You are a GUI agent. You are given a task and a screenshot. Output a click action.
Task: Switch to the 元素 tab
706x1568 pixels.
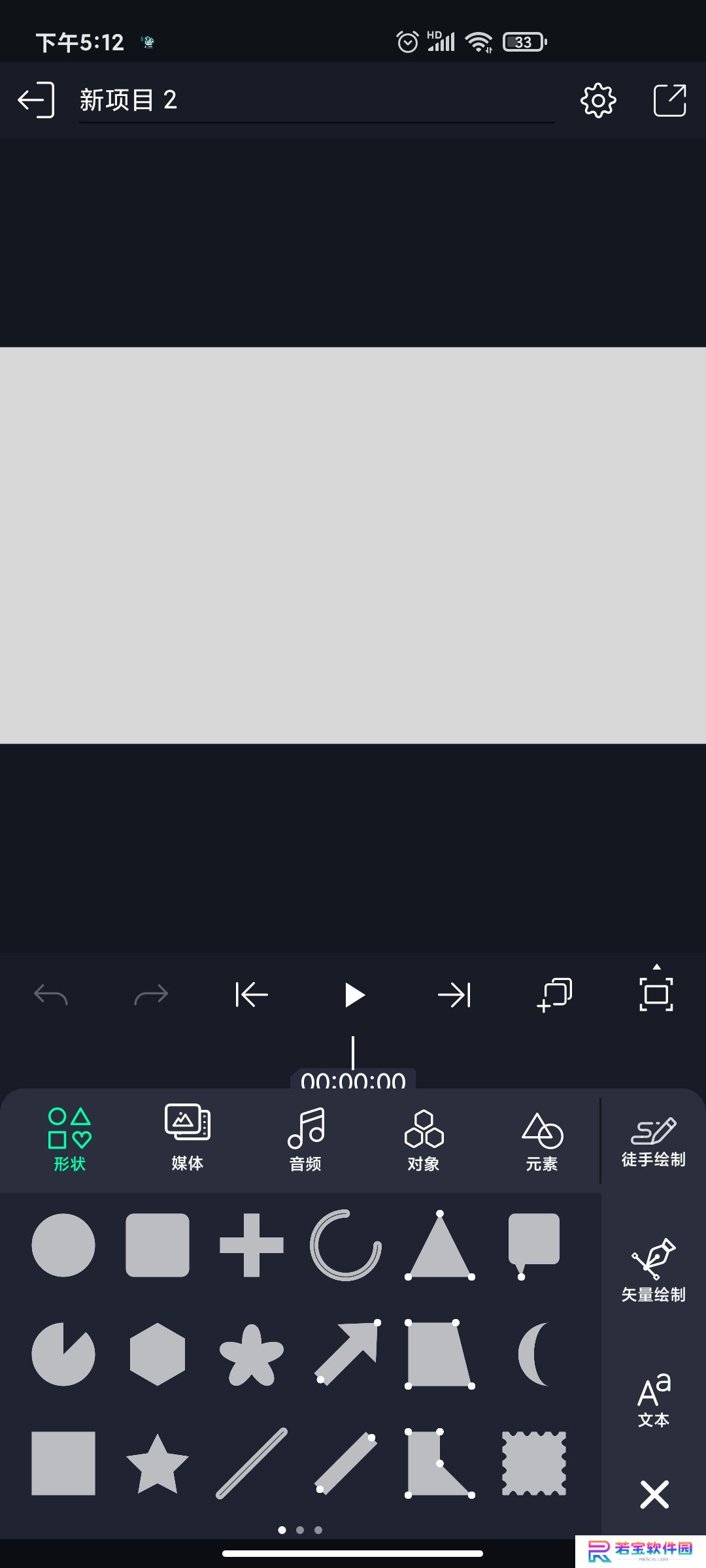[542, 1141]
